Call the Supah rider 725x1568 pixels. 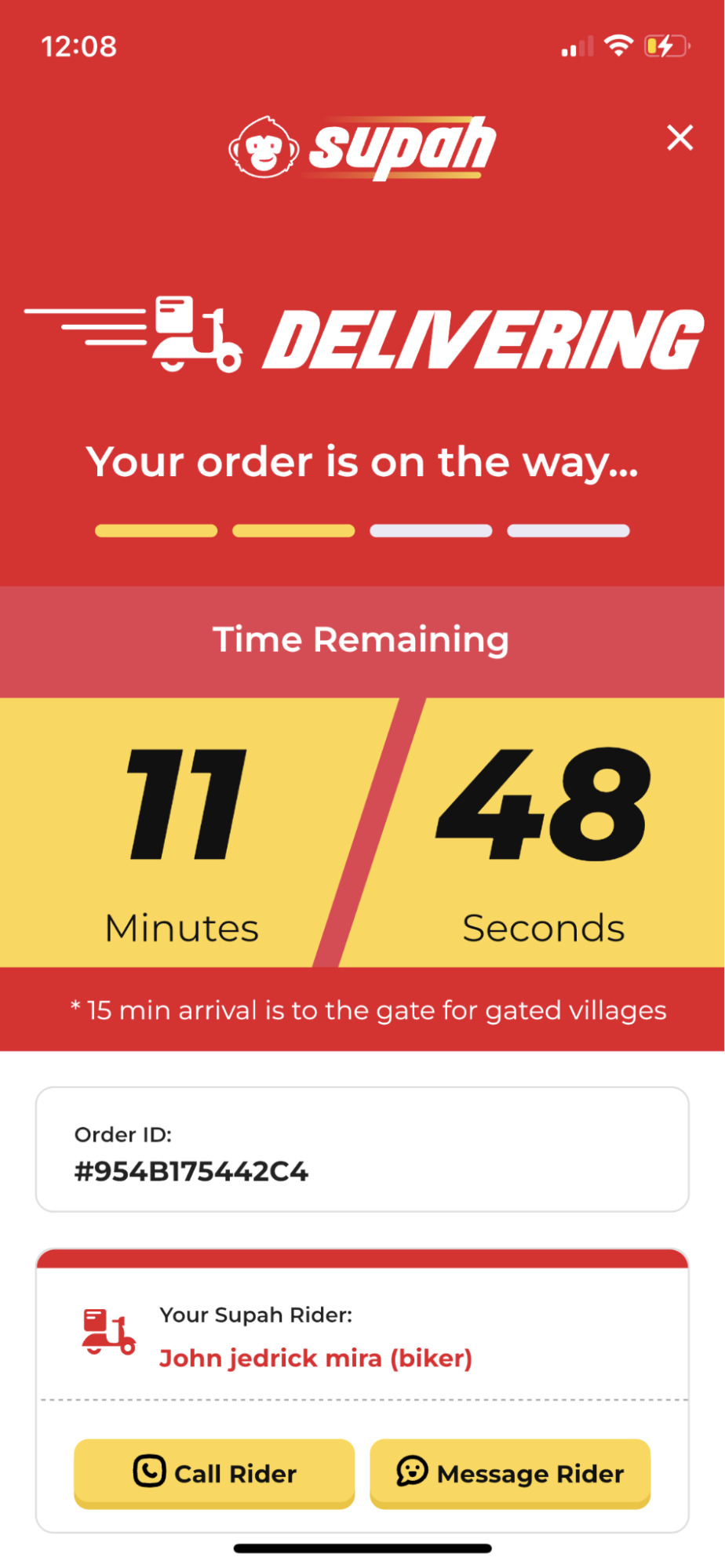click(214, 1473)
